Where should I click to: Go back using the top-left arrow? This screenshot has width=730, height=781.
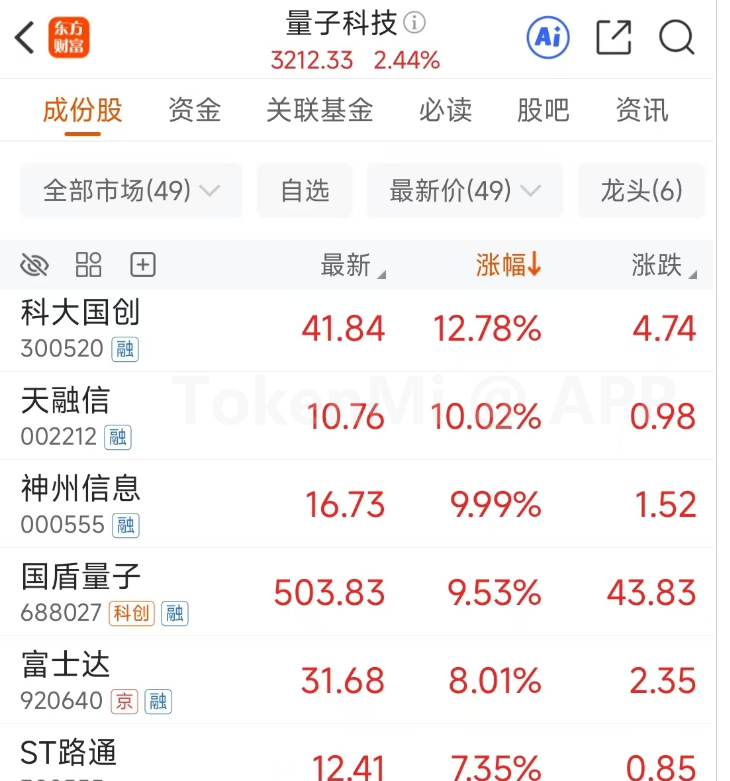coord(25,38)
